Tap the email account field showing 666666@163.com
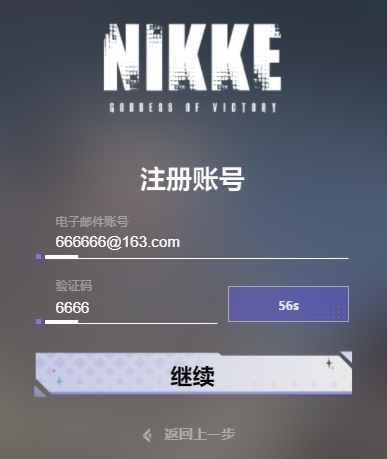This screenshot has width=387, height=459. [197, 242]
